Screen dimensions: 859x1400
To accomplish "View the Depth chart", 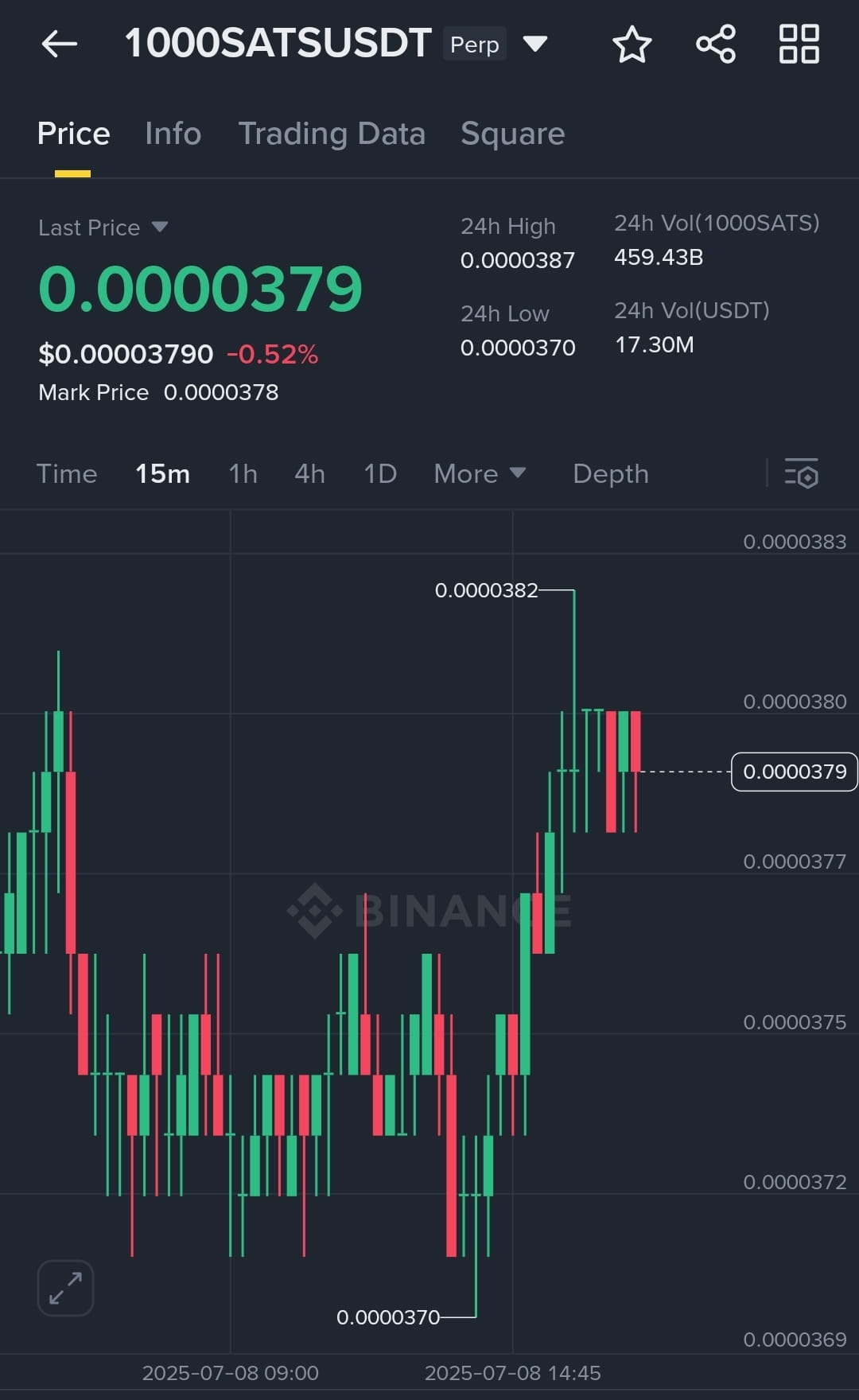I will (610, 473).
